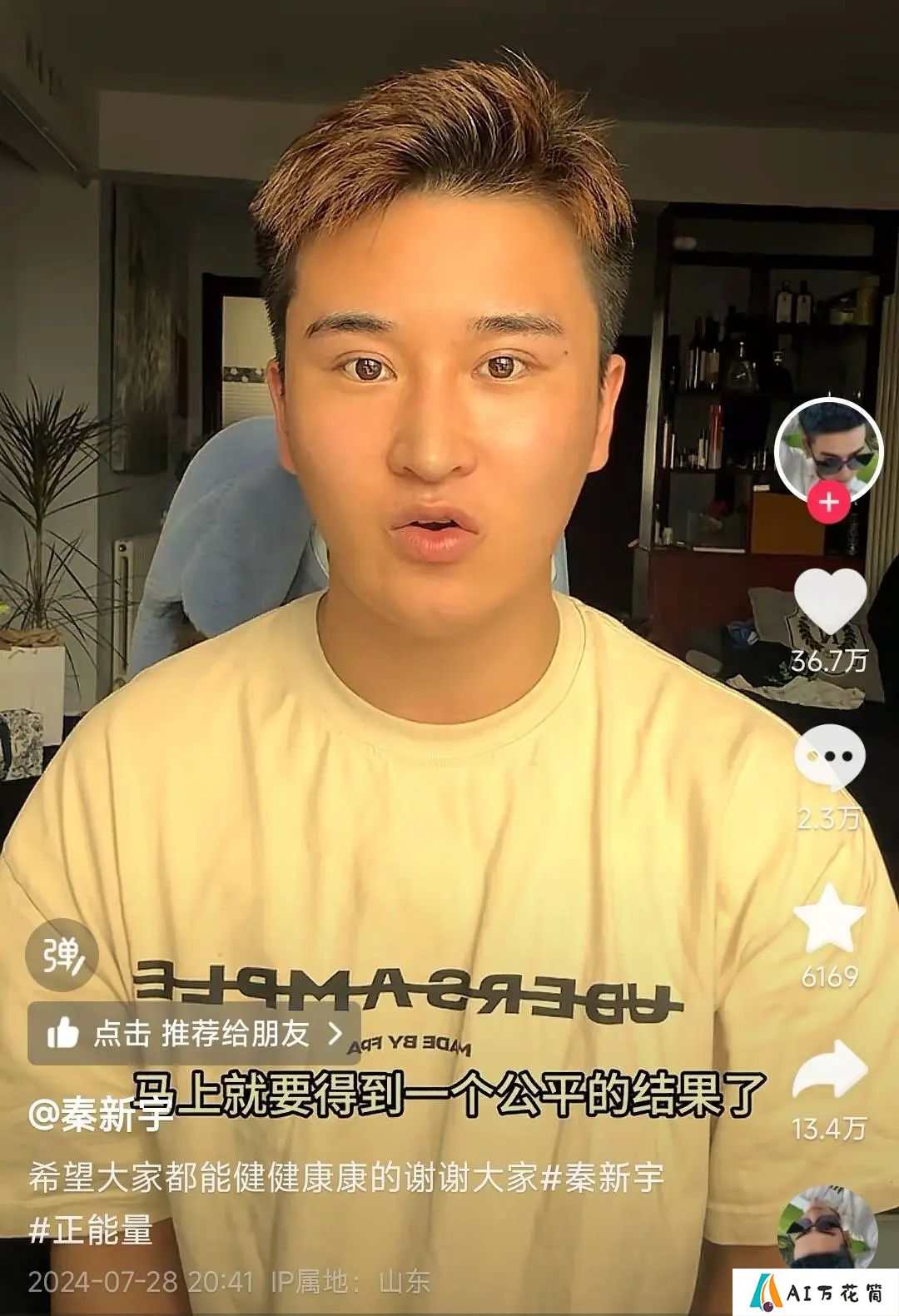
Task: Open the comments bubble icon
Action: point(829,757)
